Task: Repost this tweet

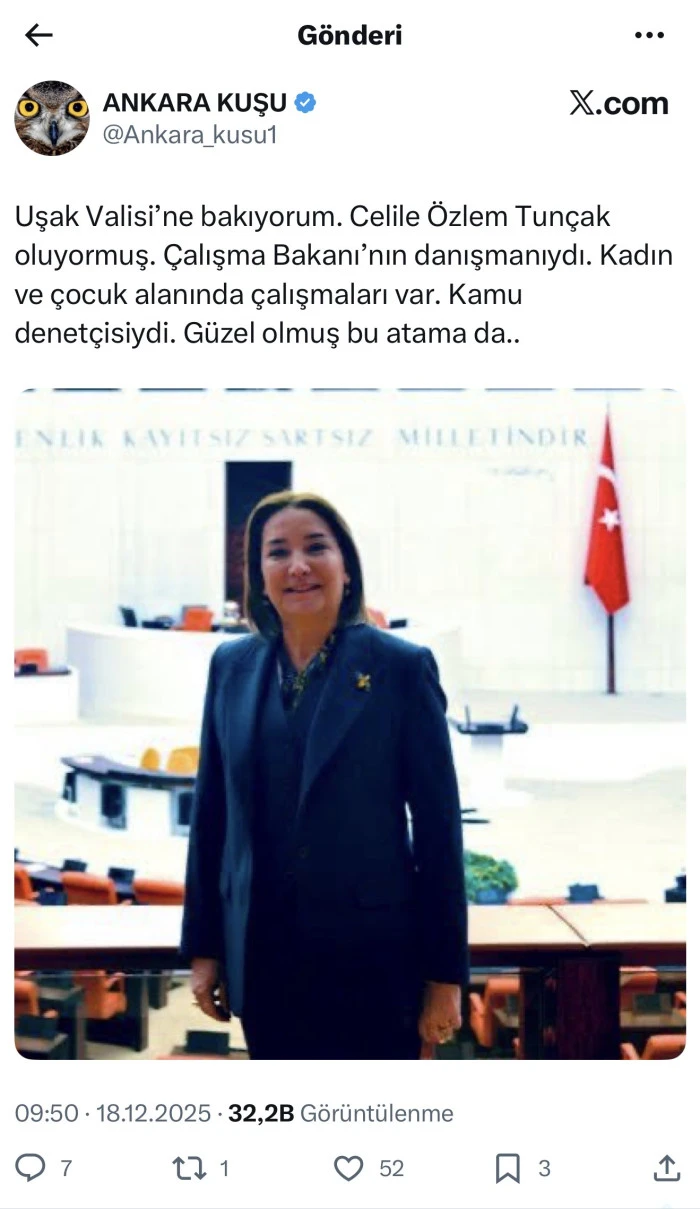Action: [x=188, y=1168]
